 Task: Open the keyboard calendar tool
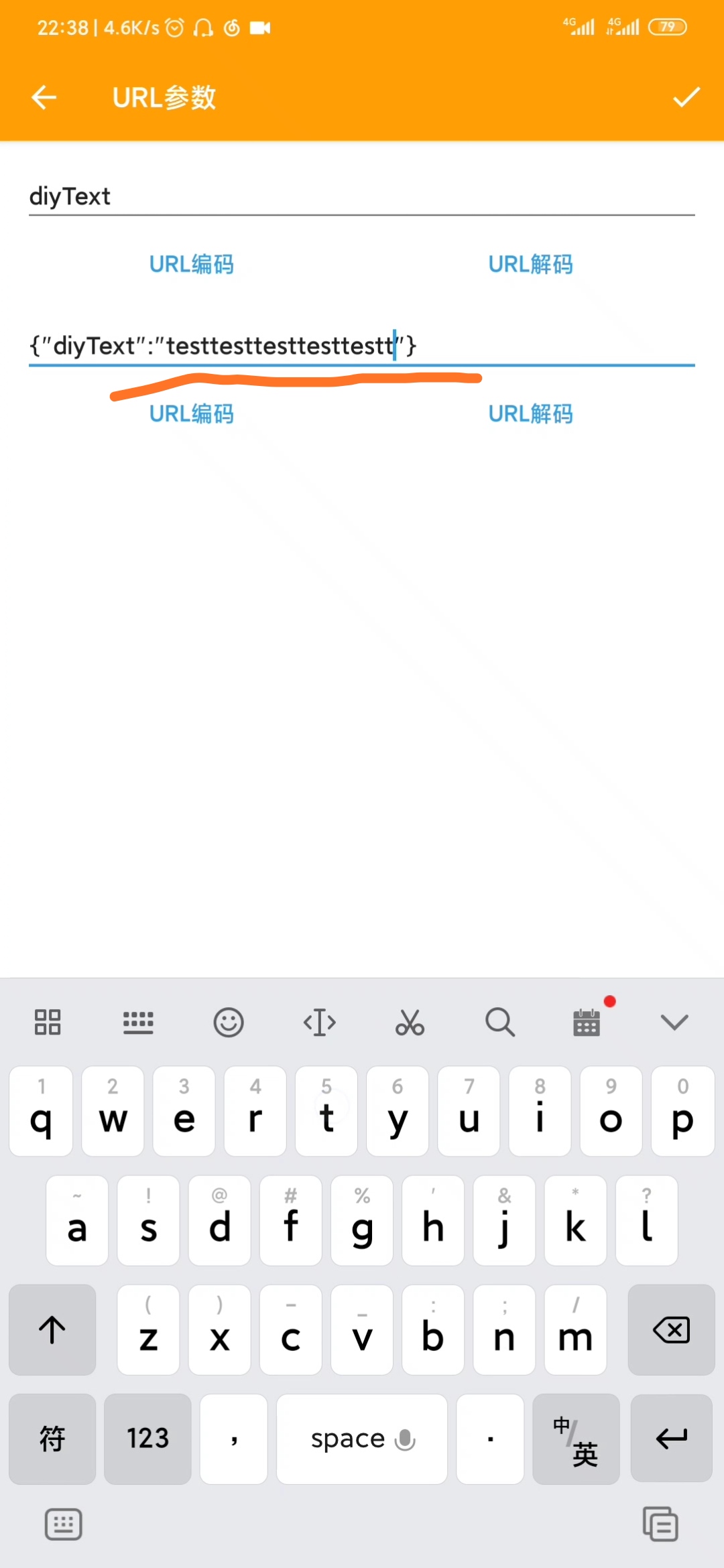587,1023
